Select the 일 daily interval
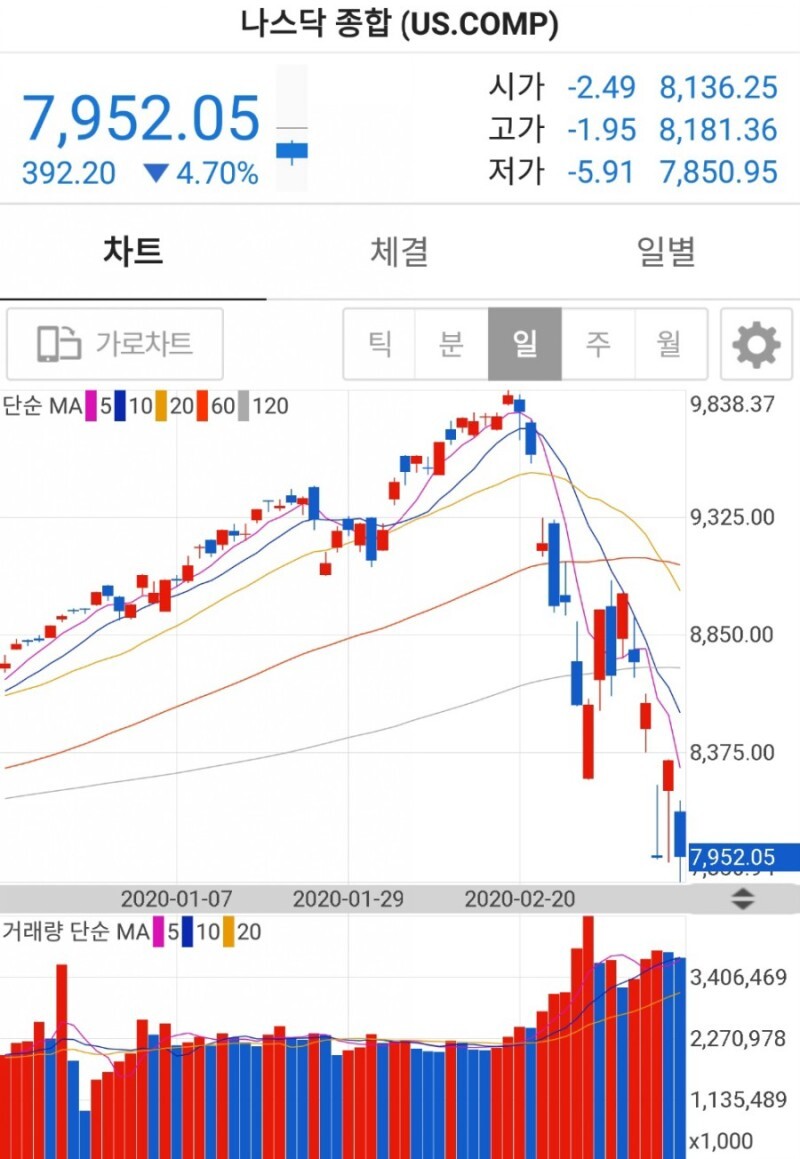The height and width of the screenshot is (1159, 800). 525,344
